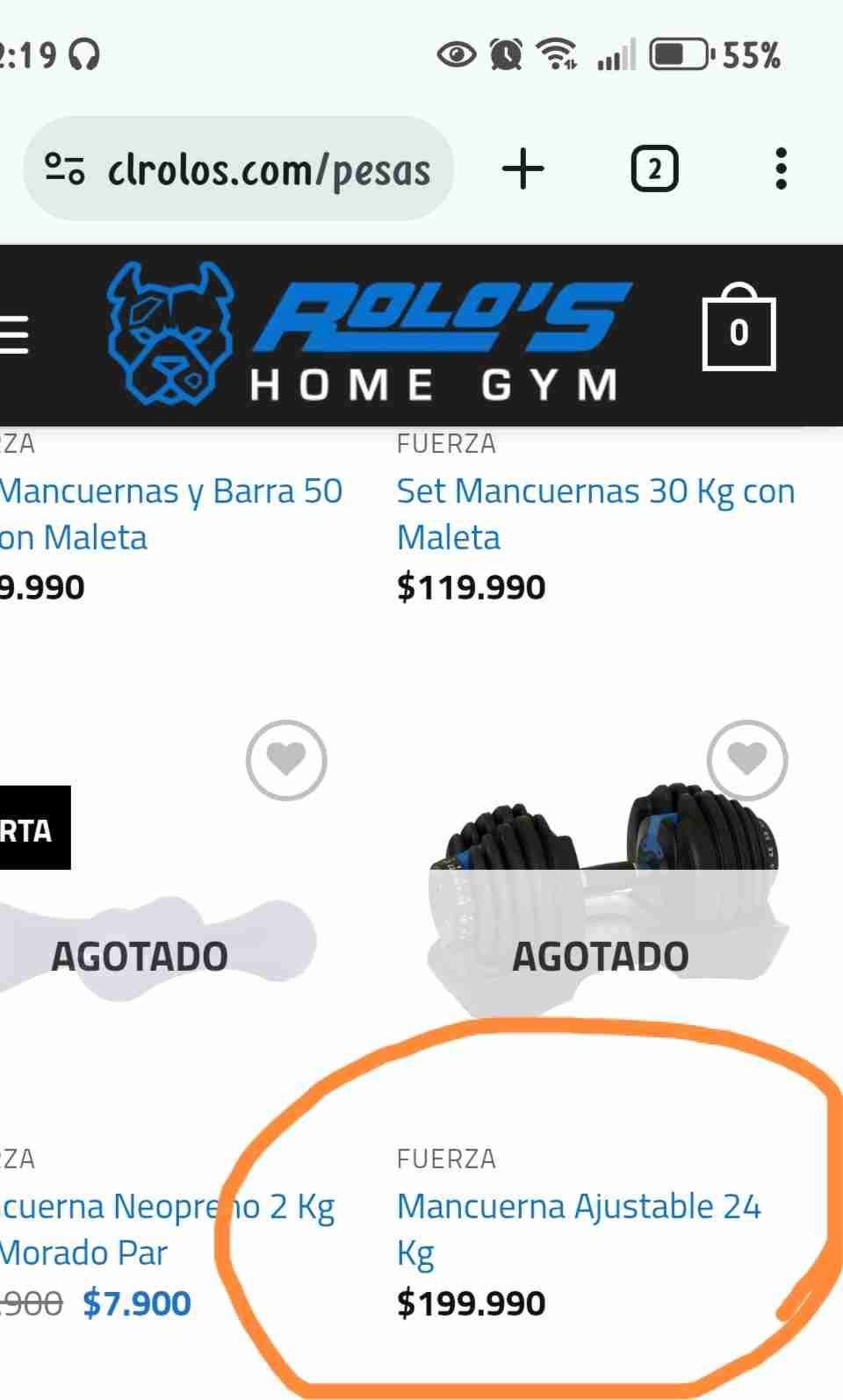Image resolution: width=843 pixels, height=1400 pixels.
Task: Tap the headphones icon in the status bar
Action: click(85, 54)
